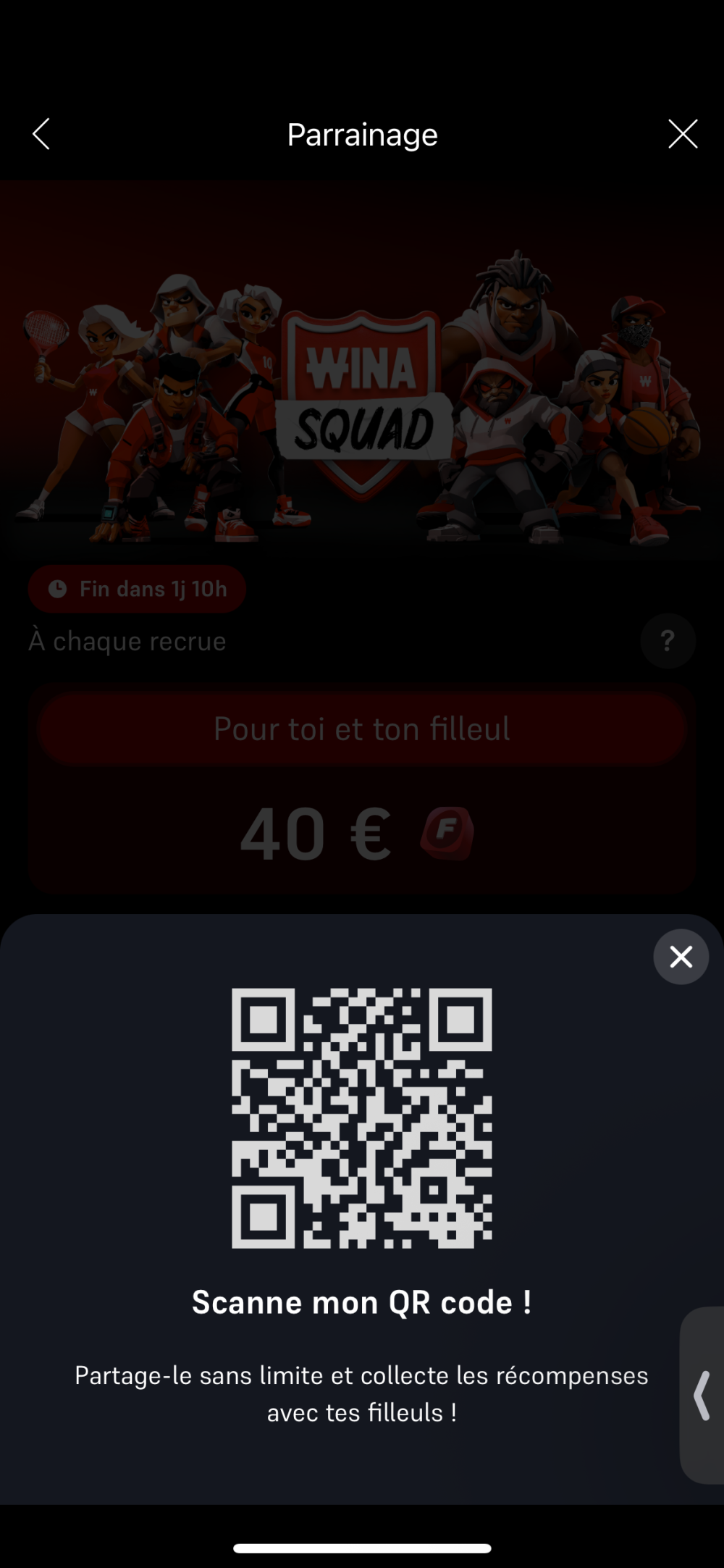Close the Parrainage page with the X
Image resolution: width=724 pixels, height=1568 pixels.
tap(682, 134)
